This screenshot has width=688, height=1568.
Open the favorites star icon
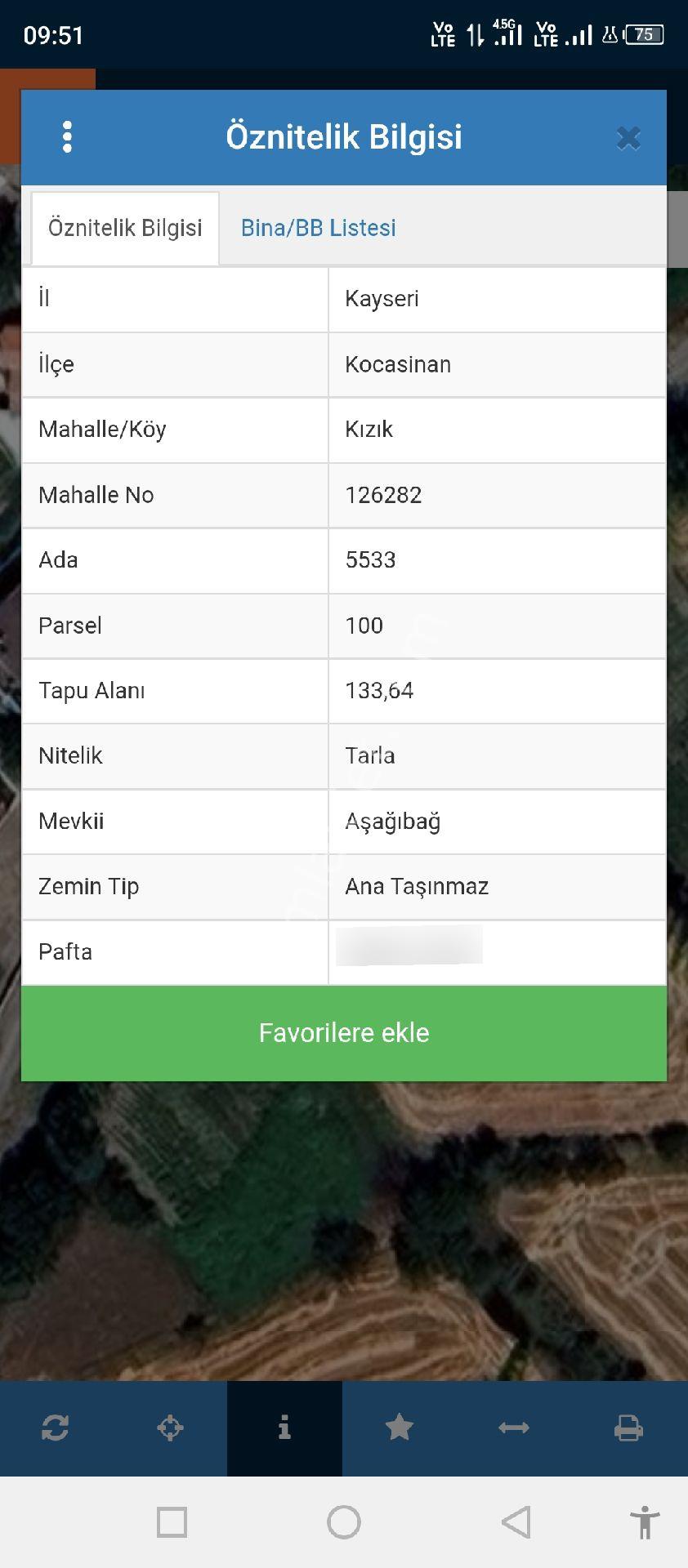[x=400, y=1428]
